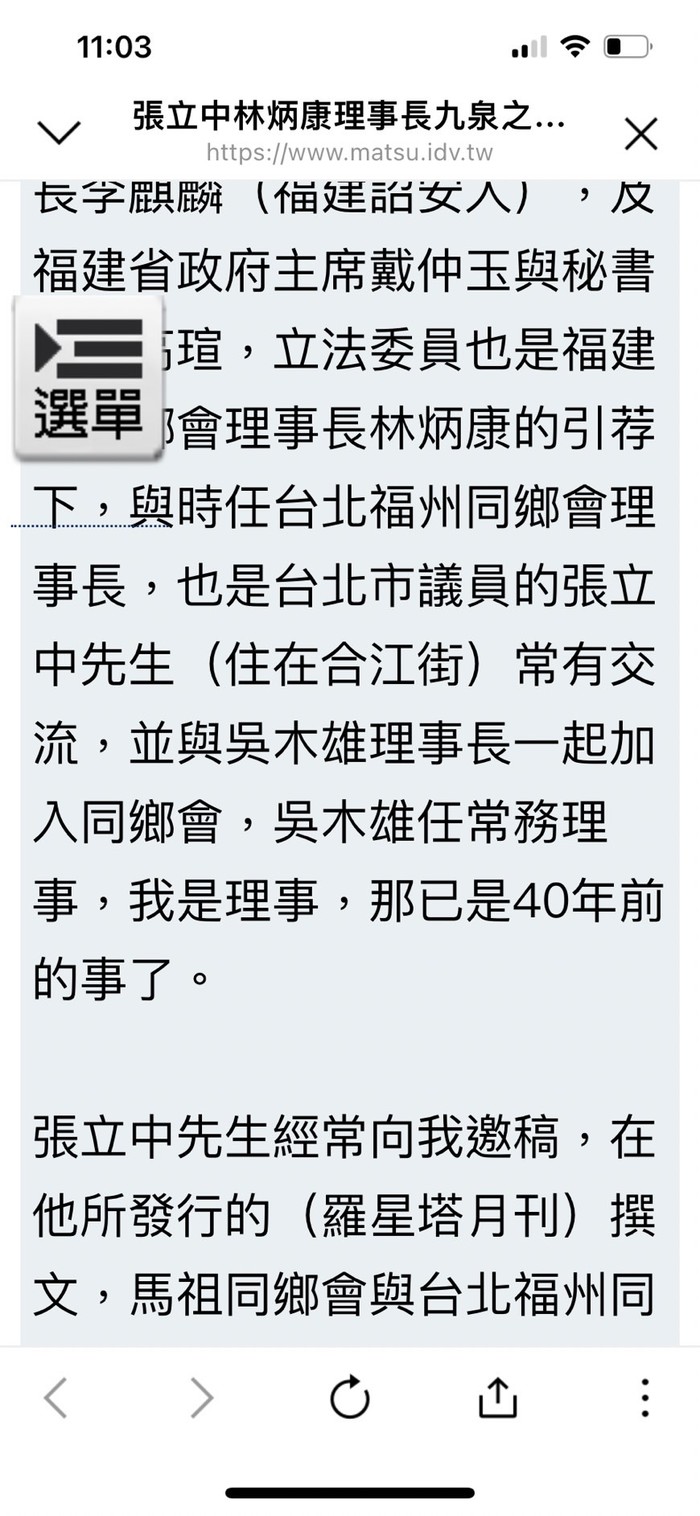Close the in-app browser page
The height and width of the screenshot is (1516, 700).
(641, 133)
